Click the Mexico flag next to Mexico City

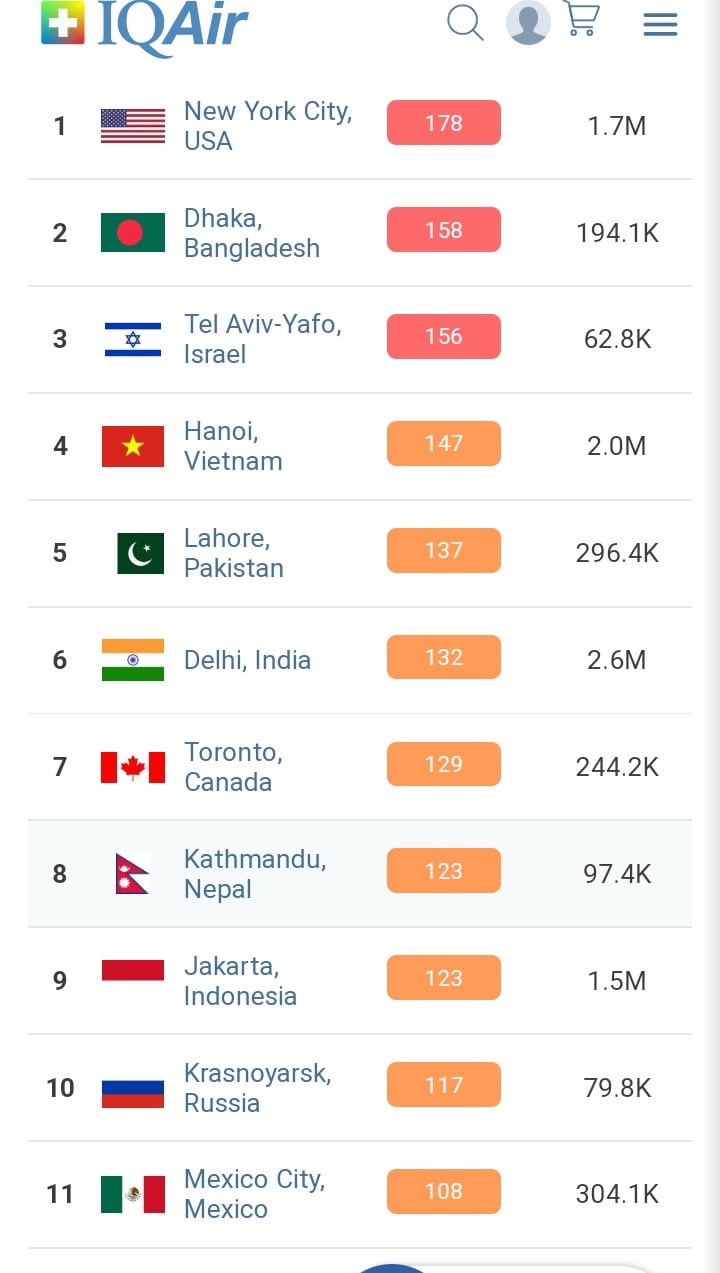132,1191
